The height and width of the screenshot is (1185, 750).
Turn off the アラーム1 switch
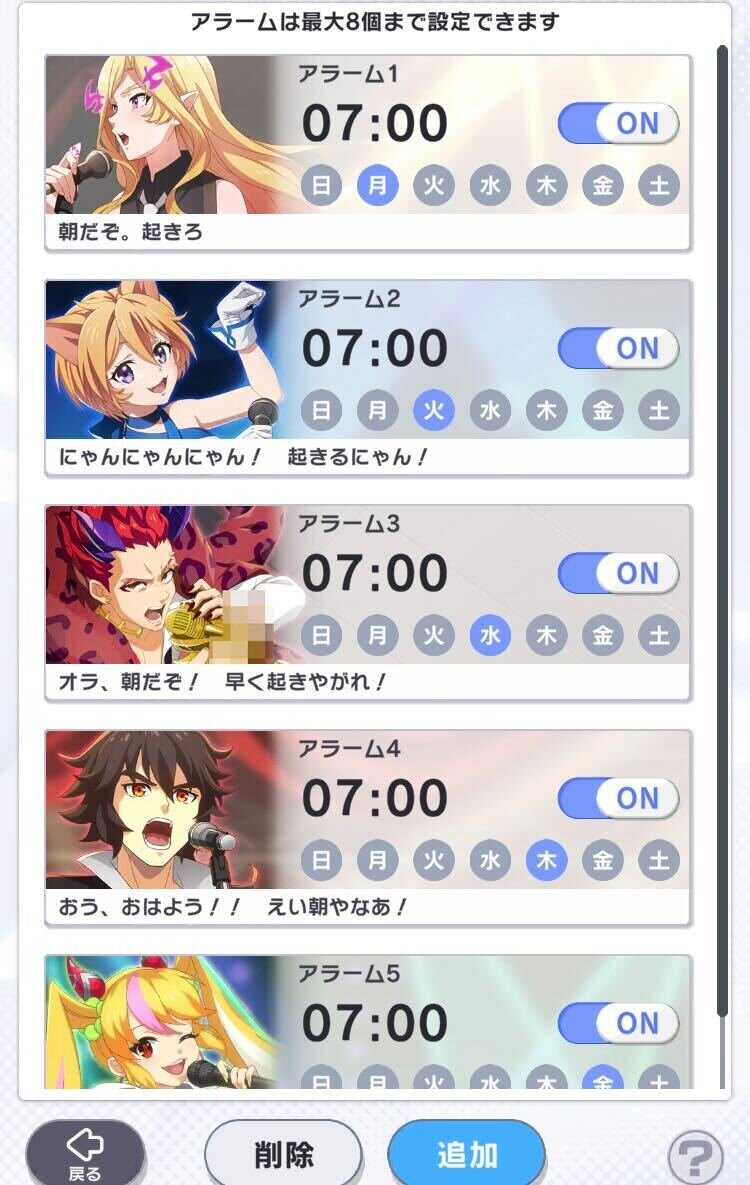tap(618, 123)
